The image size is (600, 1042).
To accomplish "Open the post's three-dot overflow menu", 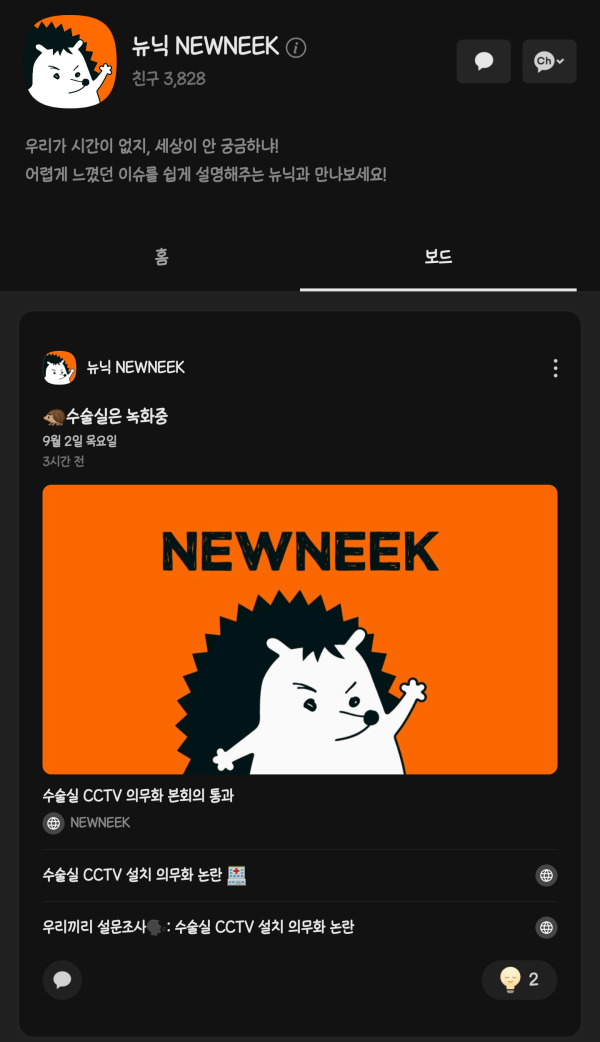I will click(x=555, y=368).
